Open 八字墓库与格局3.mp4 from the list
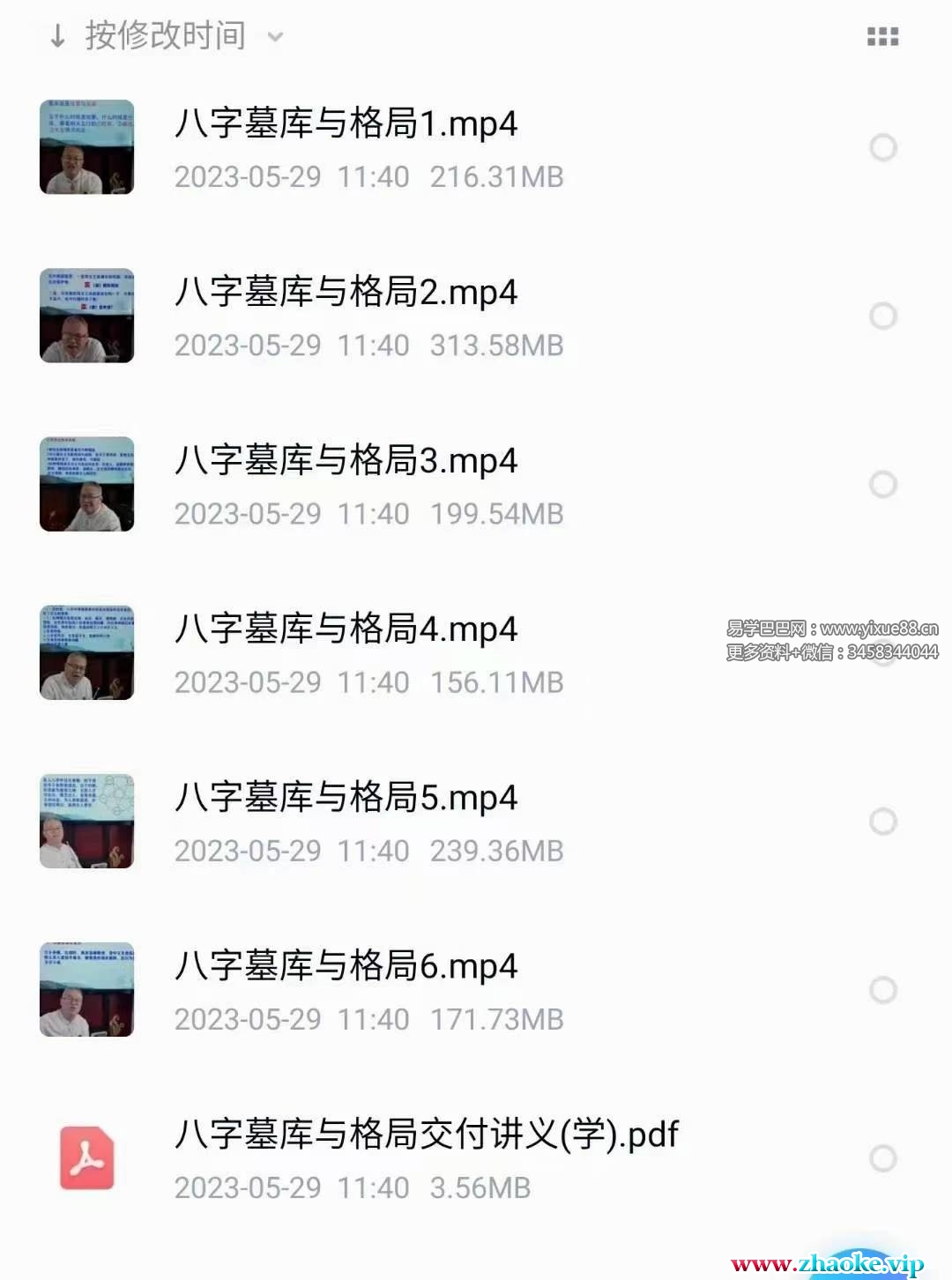This screenshot has width=952, height=1280. tap(346, 460)
